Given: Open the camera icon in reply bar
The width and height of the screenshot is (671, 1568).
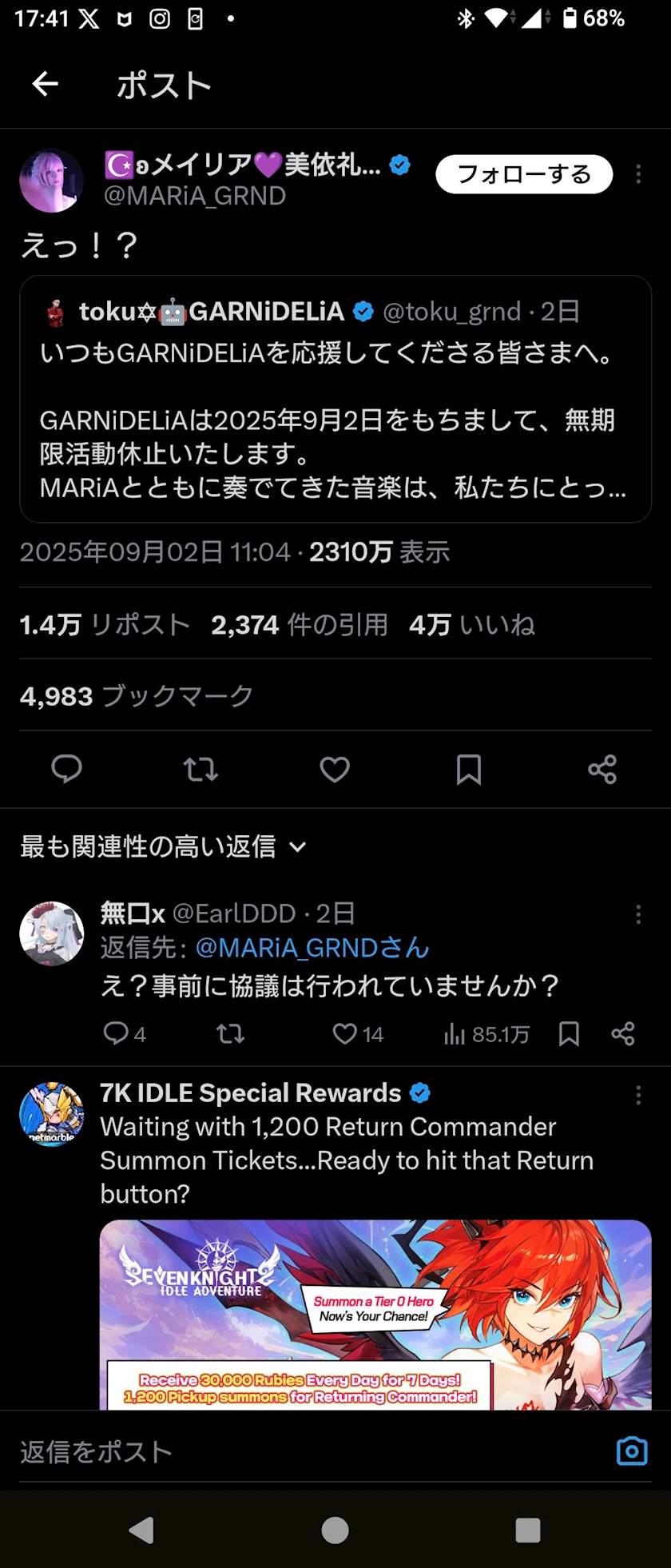Looking at the screenshot, I should (632, 1451).
